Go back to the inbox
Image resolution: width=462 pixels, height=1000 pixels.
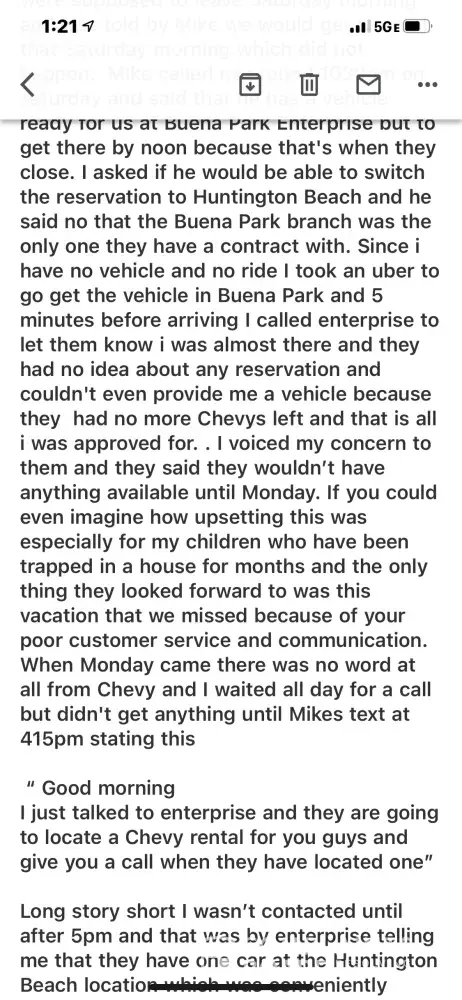point(27,84)
